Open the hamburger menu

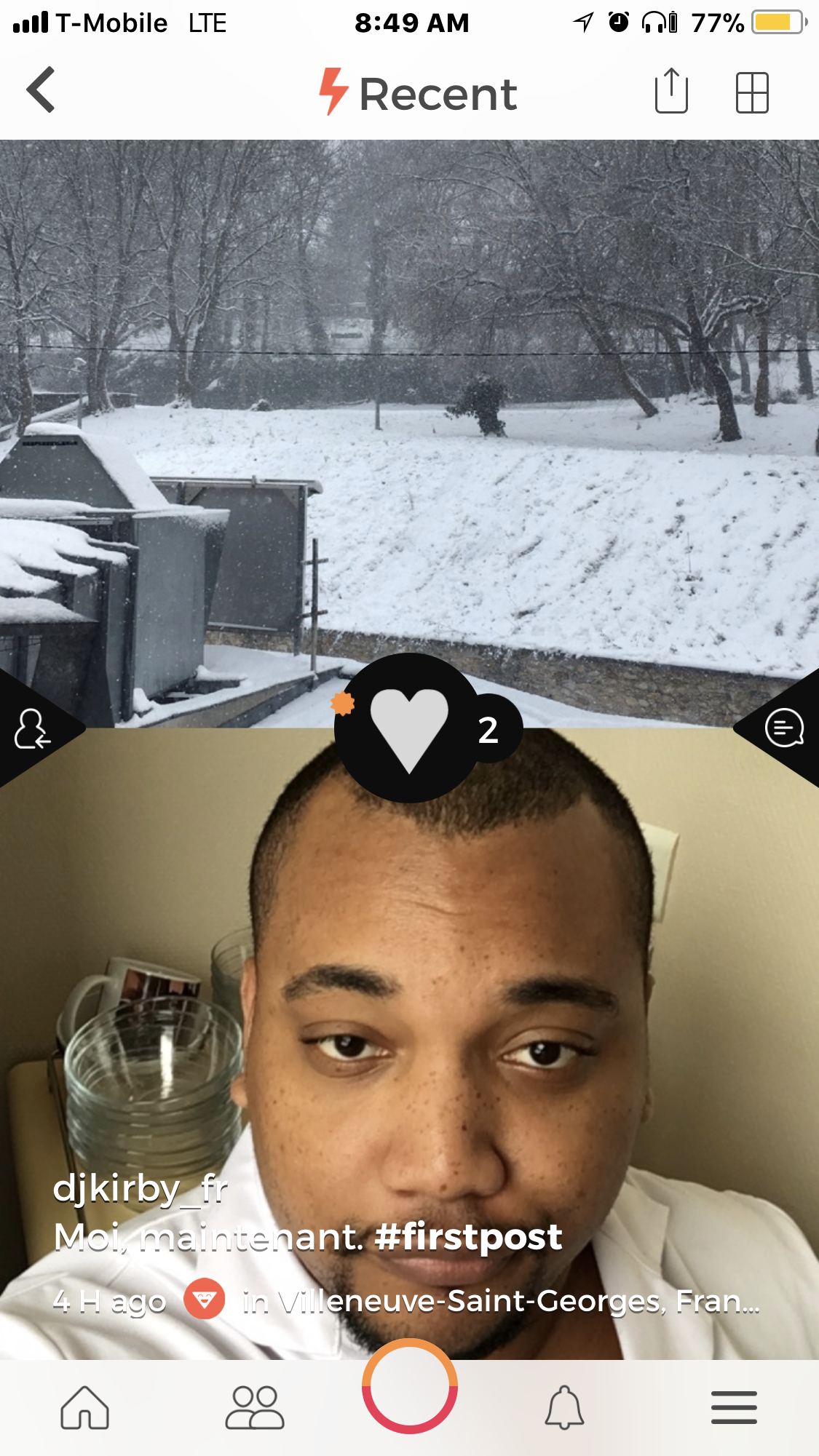click(x=734, y=1407)
